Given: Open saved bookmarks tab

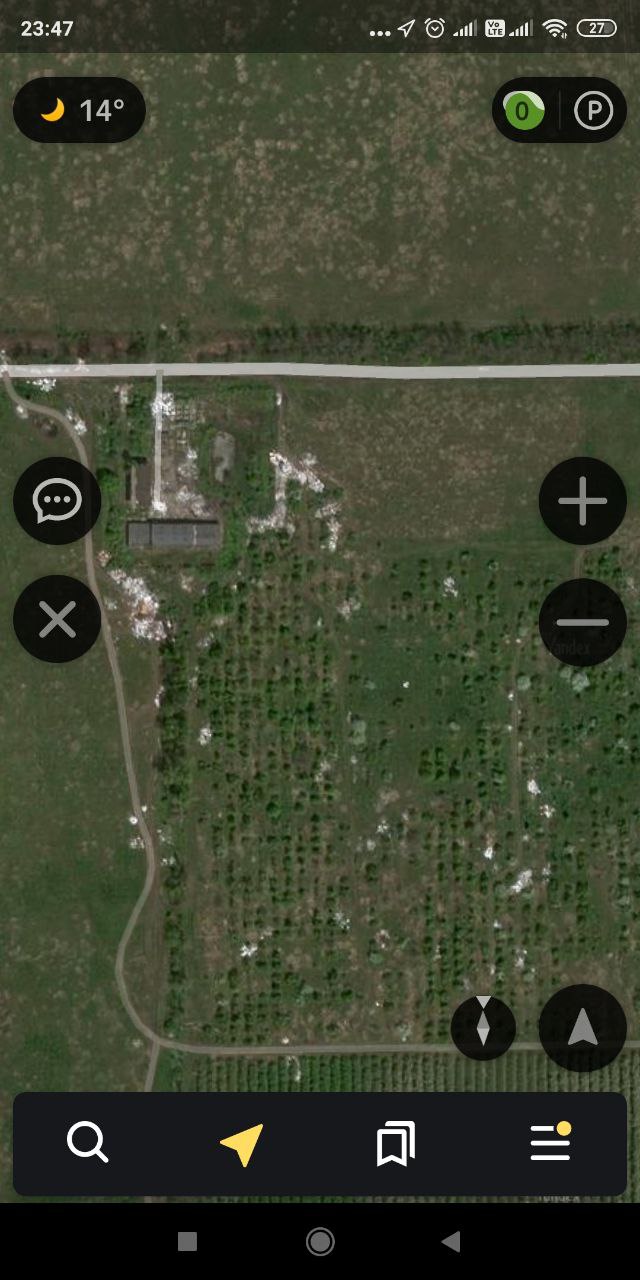Looking at the screenshot, I should [x=396, y=1144].
